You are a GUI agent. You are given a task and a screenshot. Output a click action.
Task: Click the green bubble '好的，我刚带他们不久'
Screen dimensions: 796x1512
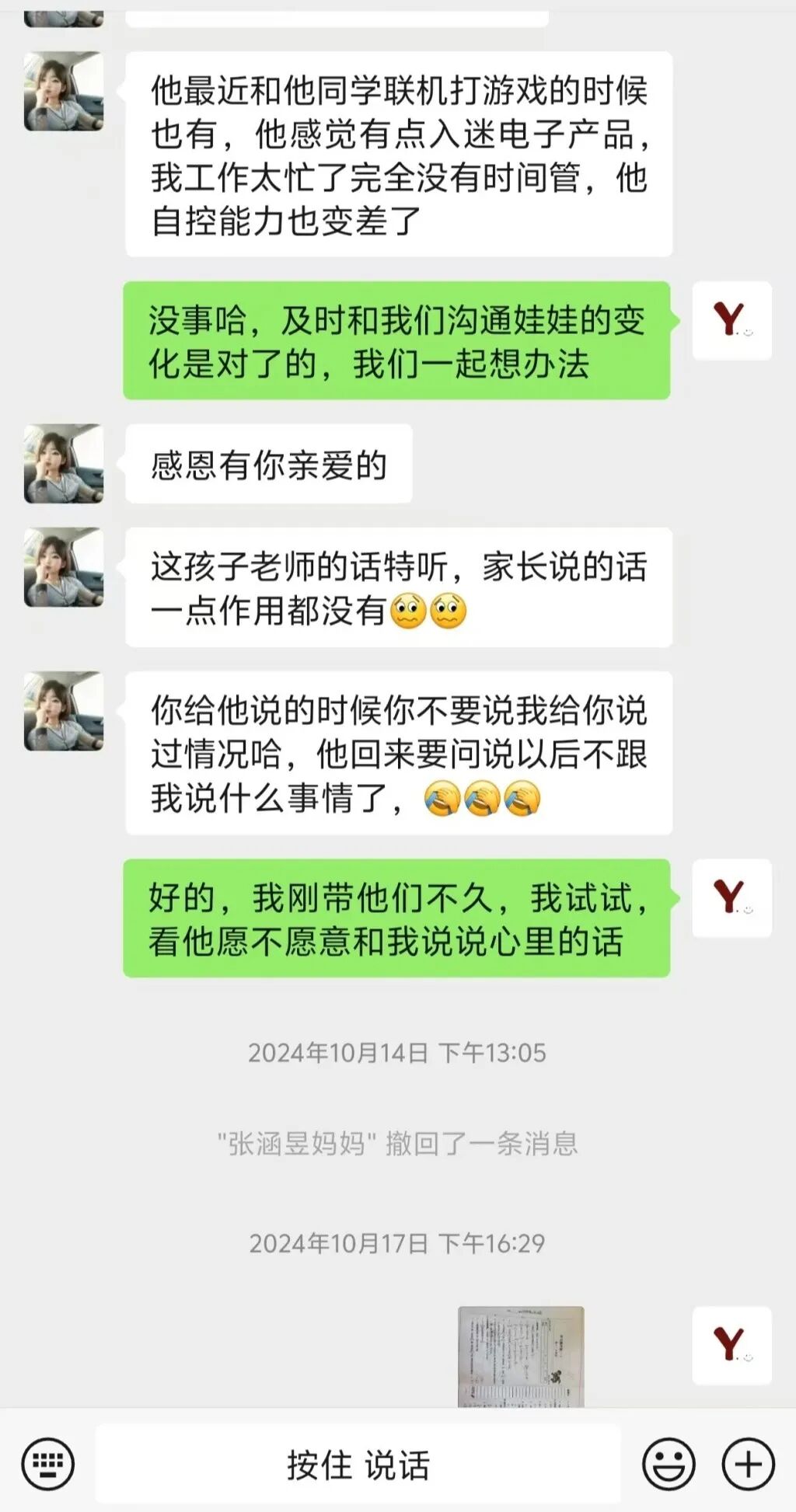point(398,915)
